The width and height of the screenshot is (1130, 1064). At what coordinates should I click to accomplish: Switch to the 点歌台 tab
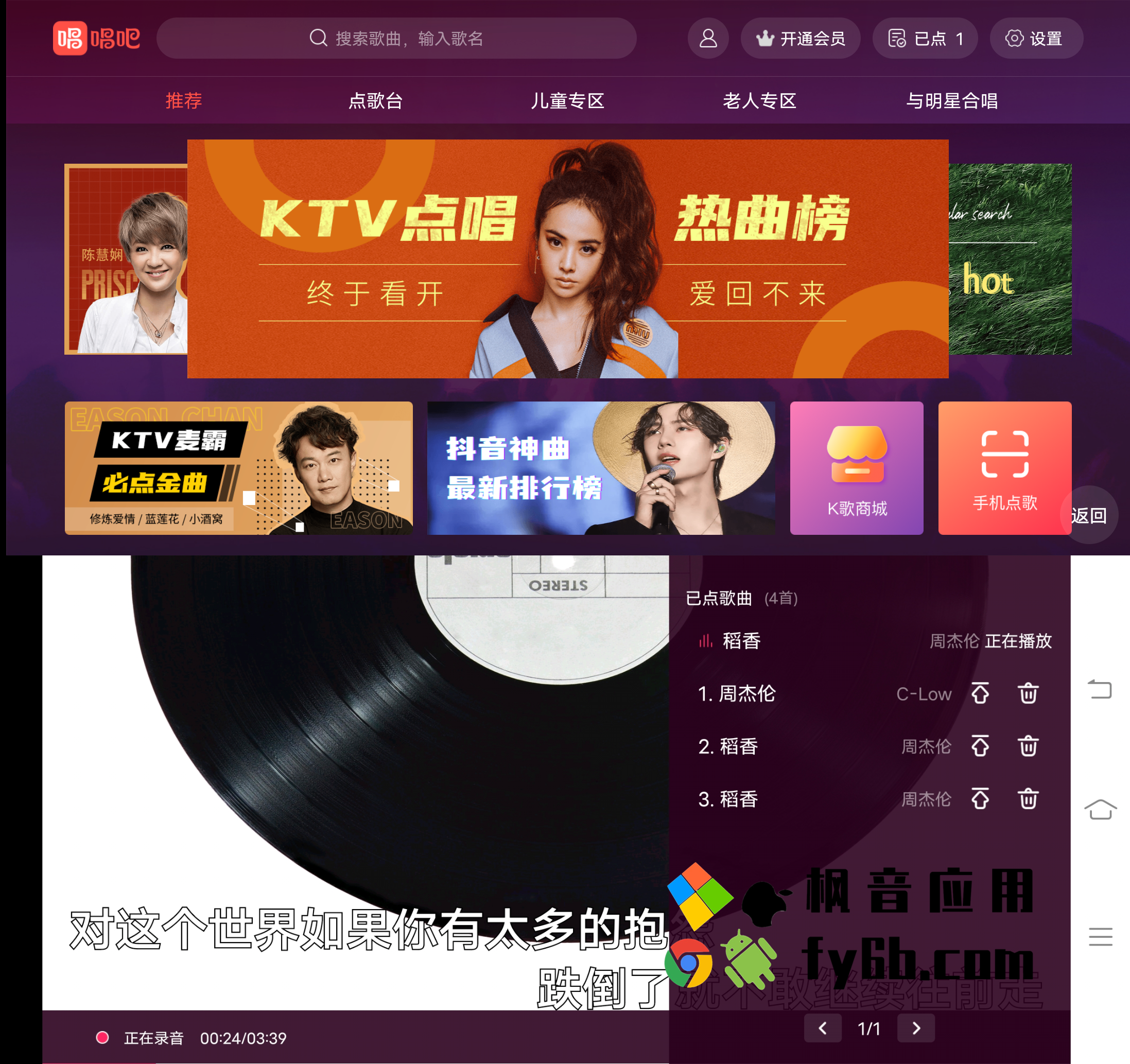point(375,100)
